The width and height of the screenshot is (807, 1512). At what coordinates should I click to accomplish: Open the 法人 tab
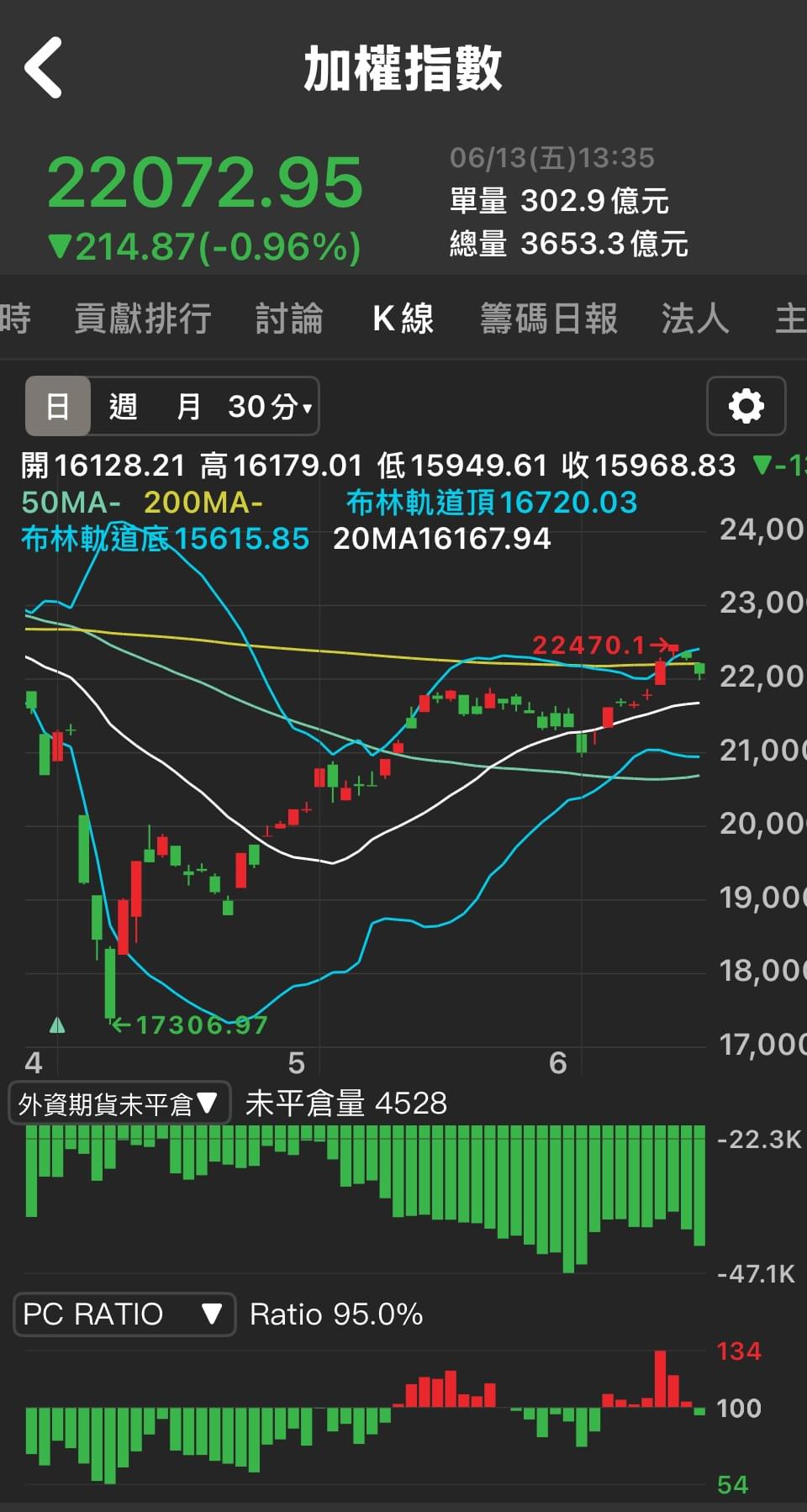click(x=694, y=319)
